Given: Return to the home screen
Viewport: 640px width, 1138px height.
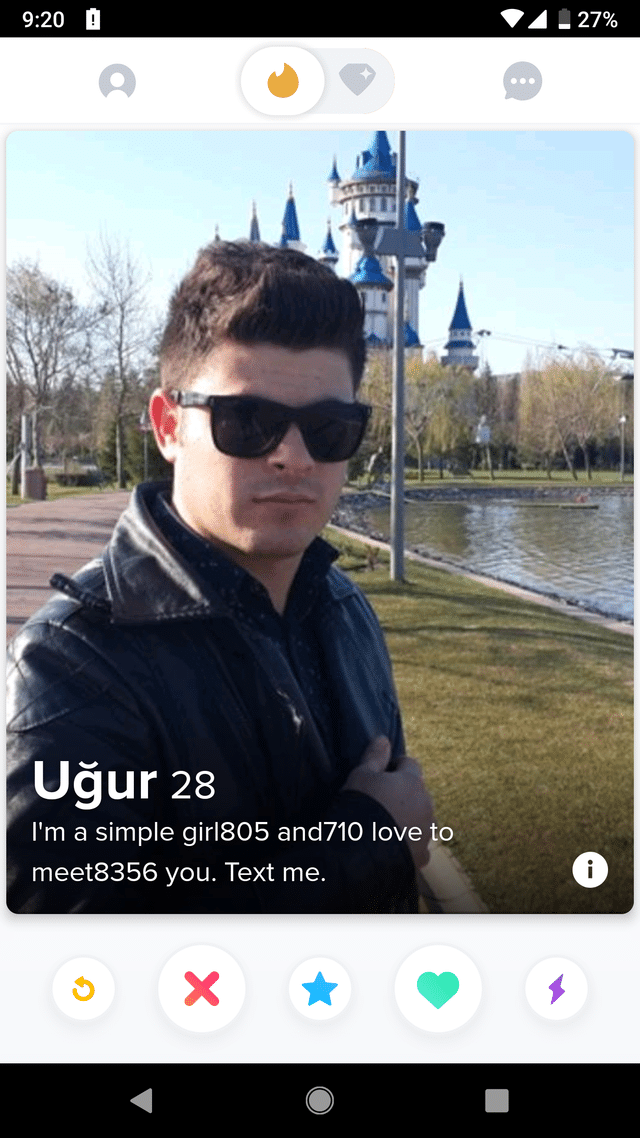Looking at the screenshot, I should [320, 1100].
